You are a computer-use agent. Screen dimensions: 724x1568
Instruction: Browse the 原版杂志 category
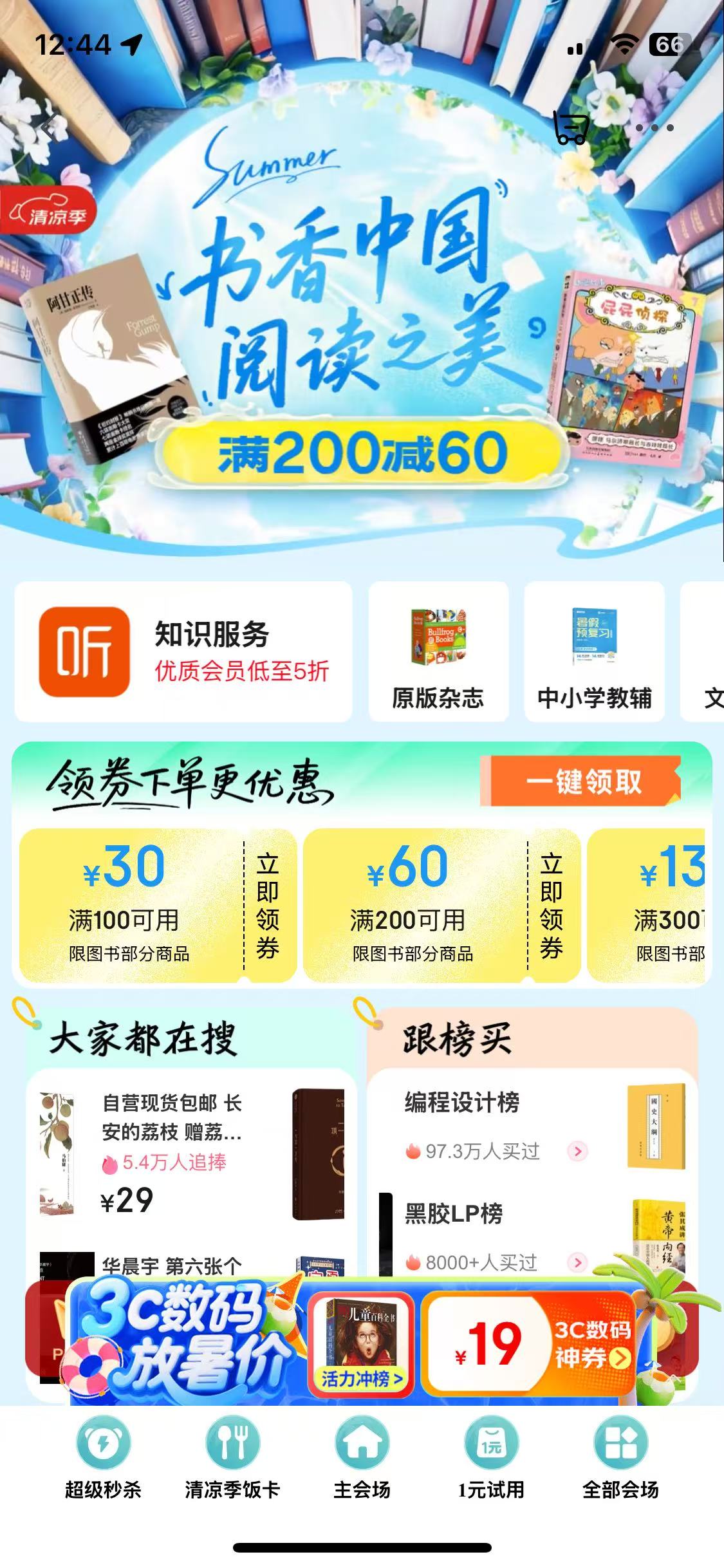(438, 651)
